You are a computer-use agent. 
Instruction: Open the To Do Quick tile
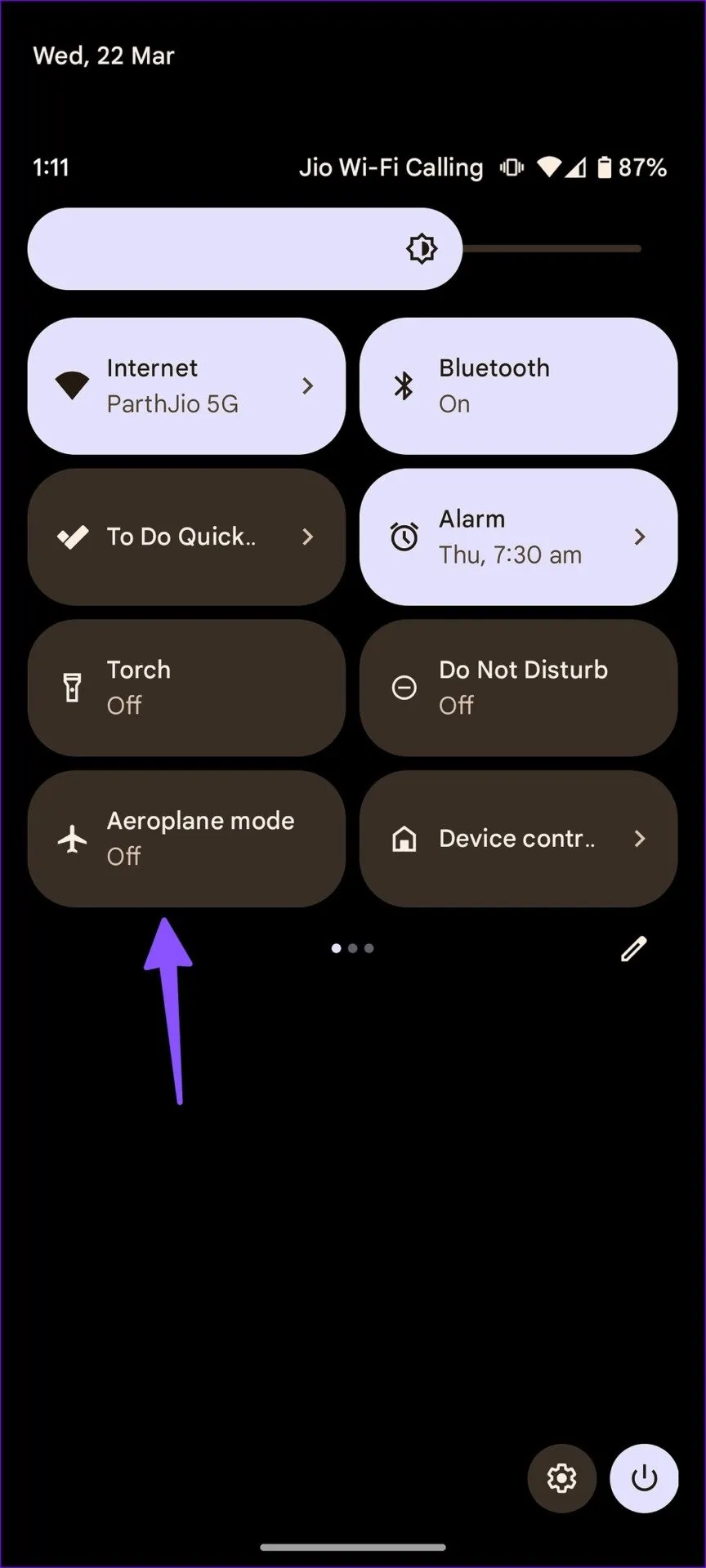(186, 537)
